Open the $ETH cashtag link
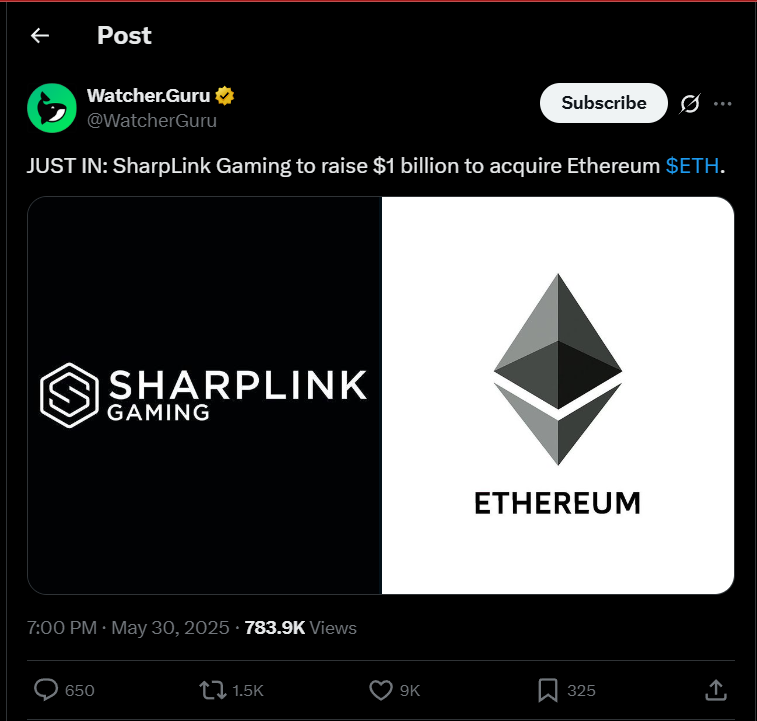This screenshot has width=757, height=721. point(692,165)
